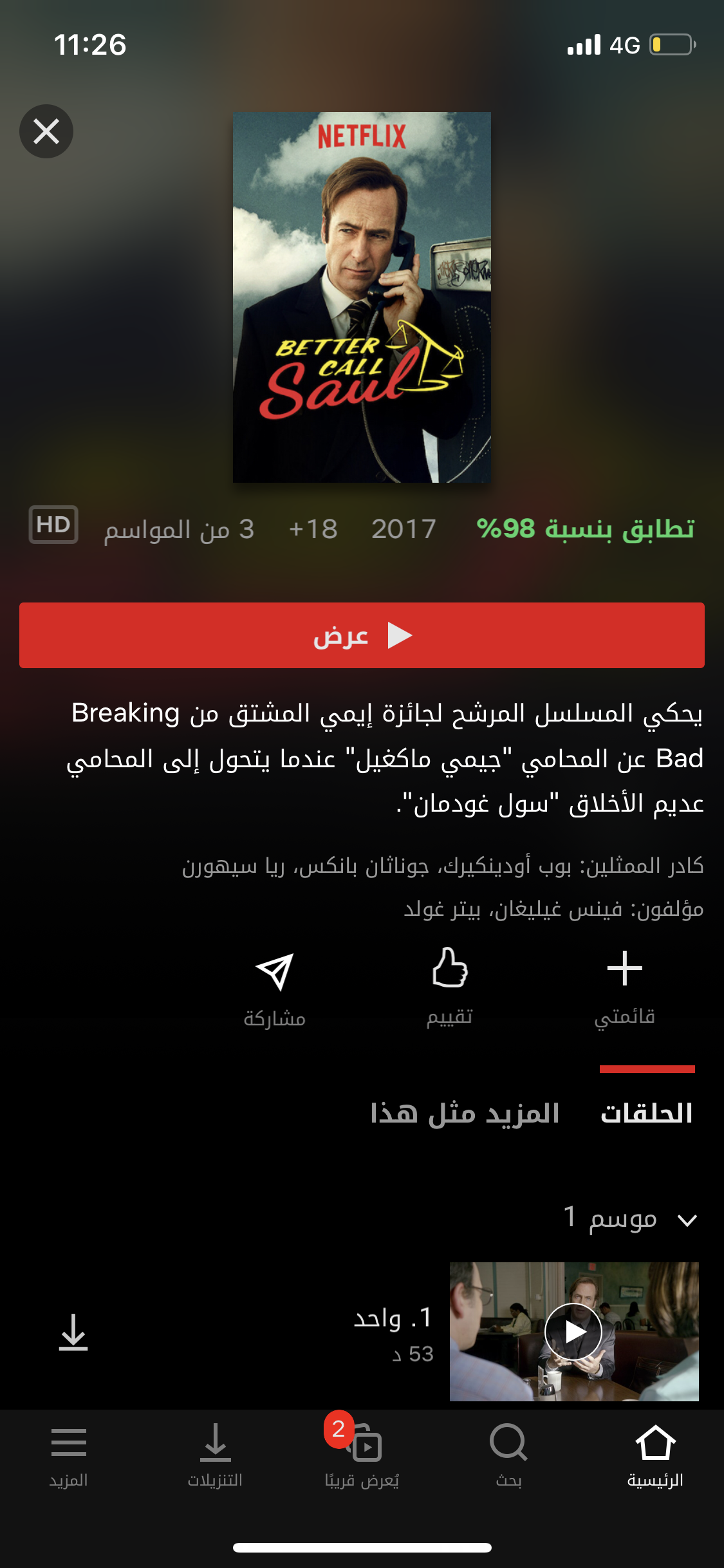Open the المزيد menu tab
Image resolution: width=724 pixels, height=1568 pixels.
click(68, 1455)
